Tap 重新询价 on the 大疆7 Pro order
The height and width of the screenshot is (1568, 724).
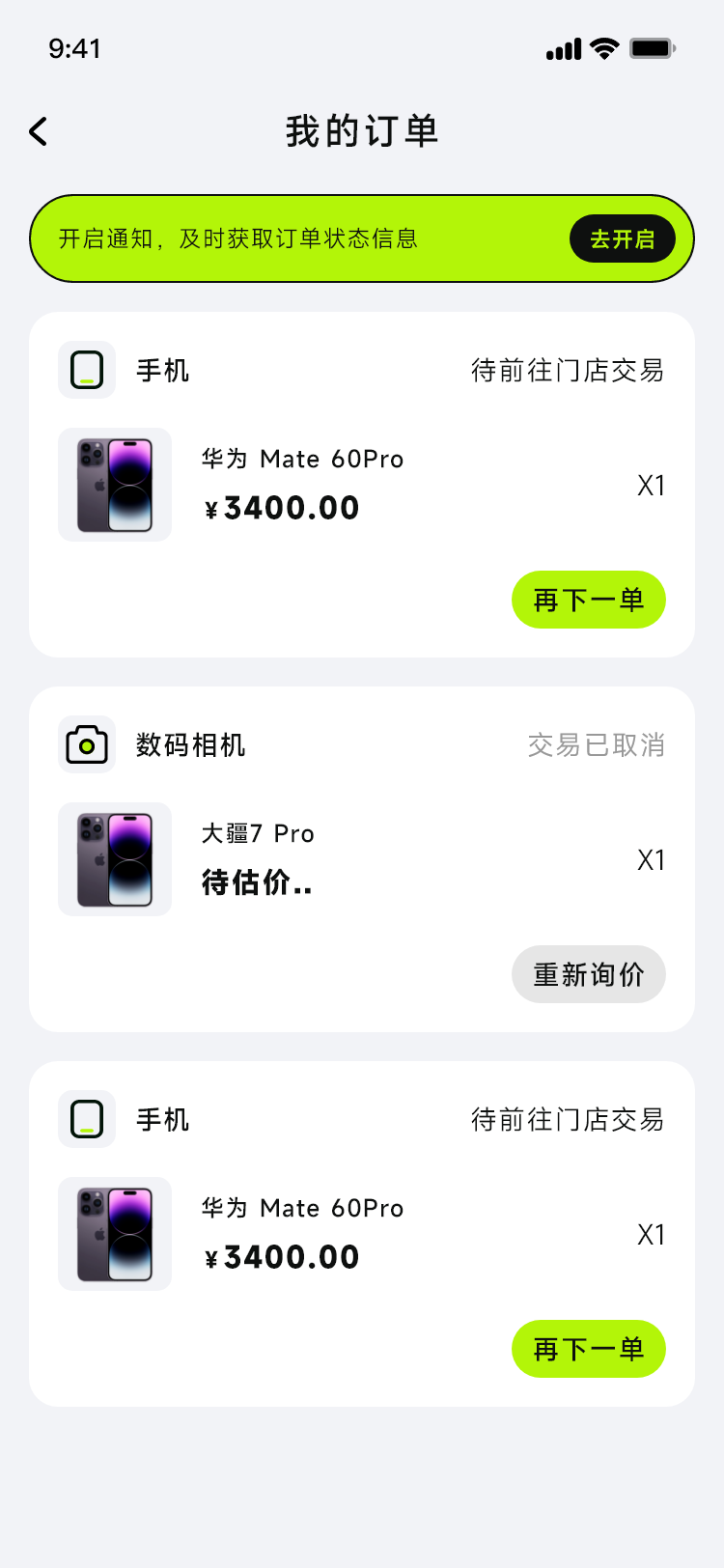pos(588,974)
